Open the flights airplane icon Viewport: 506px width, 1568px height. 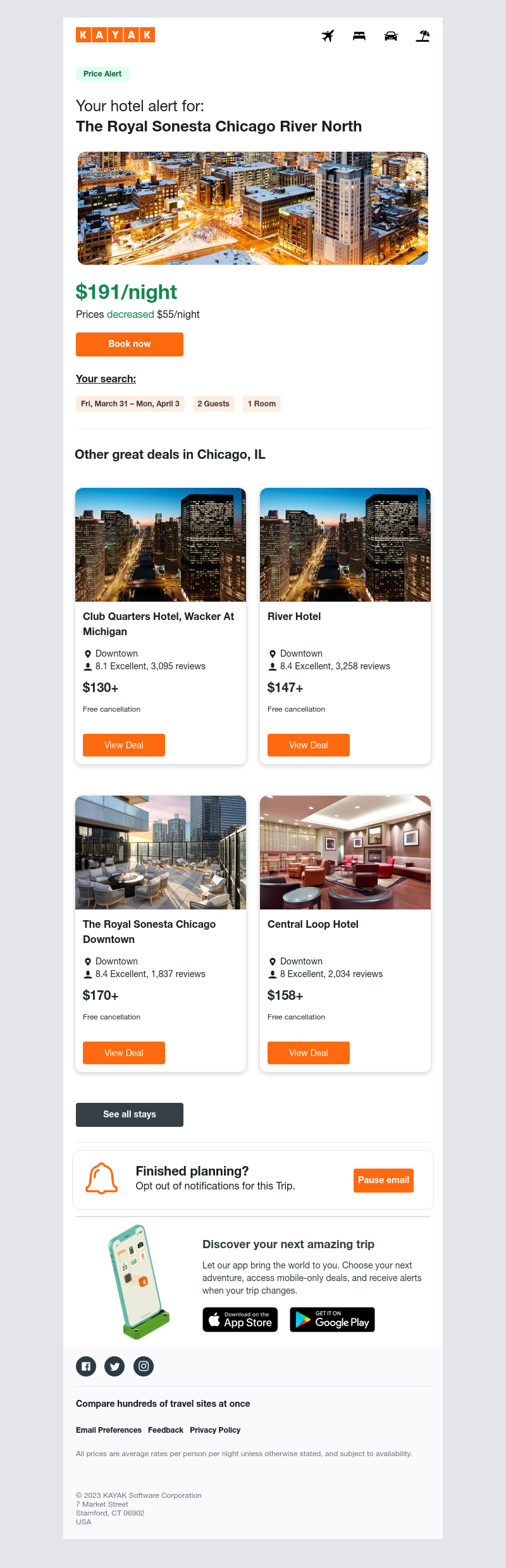click(328, 35)
